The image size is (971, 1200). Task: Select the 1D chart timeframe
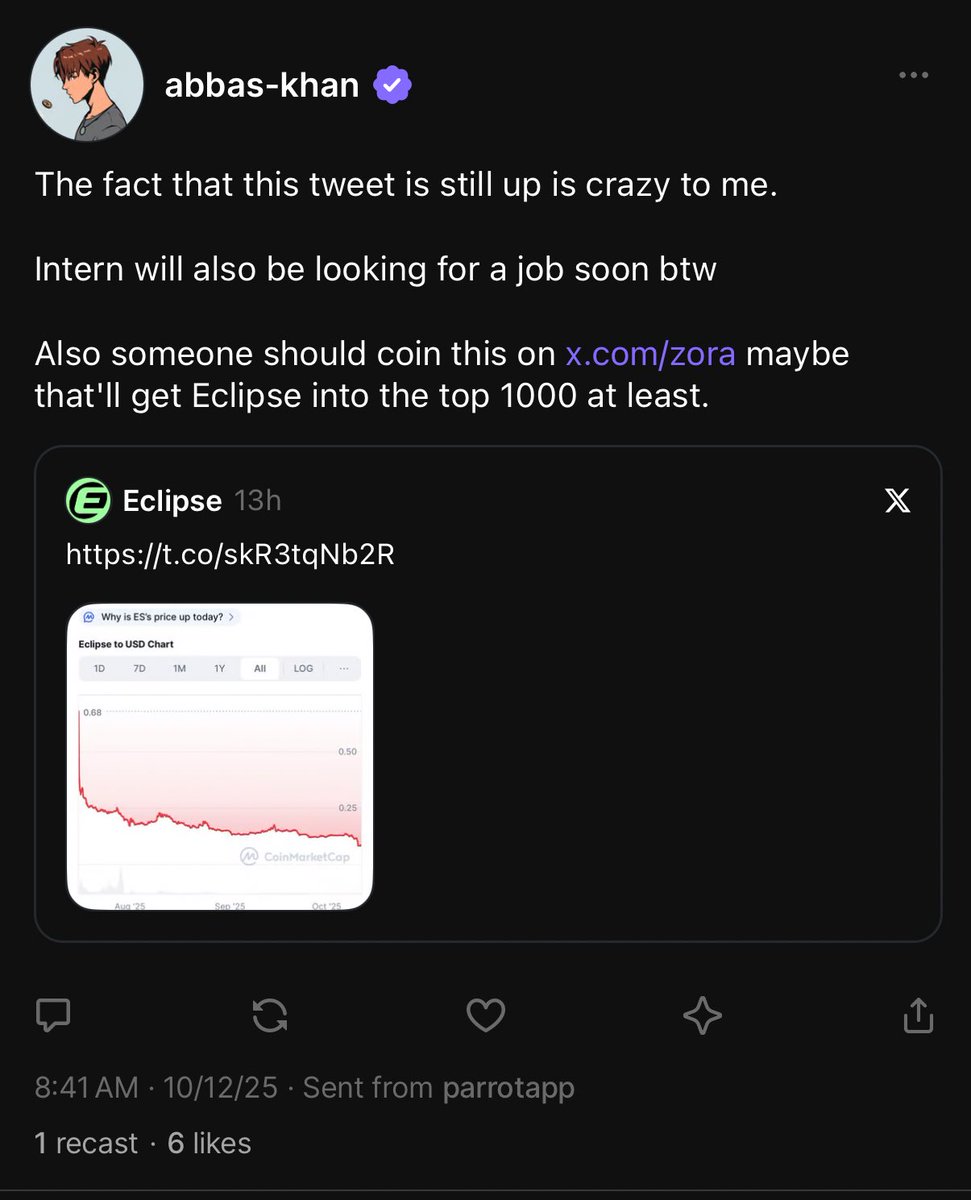[98, 668]
